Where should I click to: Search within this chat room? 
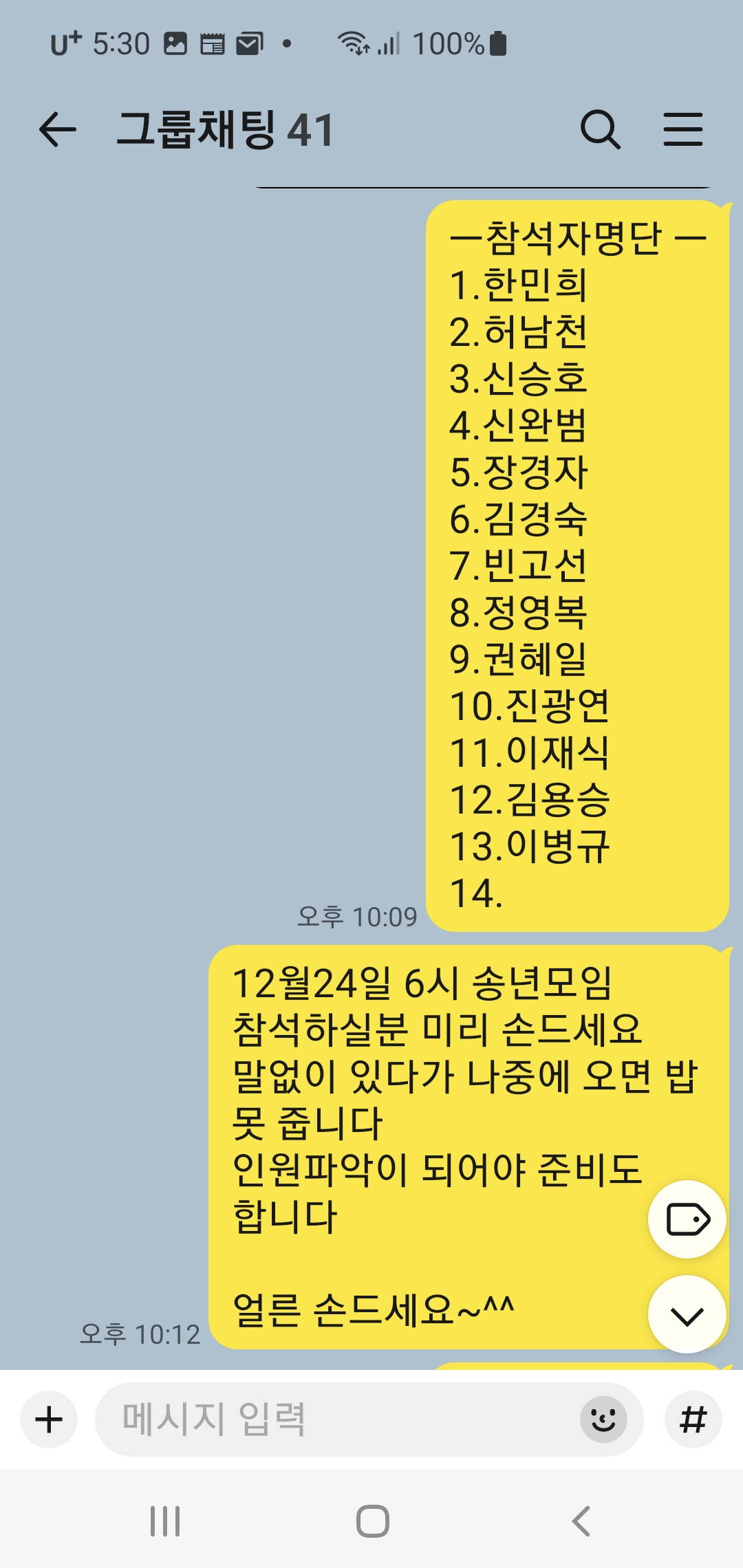click(x=600, y=130)
